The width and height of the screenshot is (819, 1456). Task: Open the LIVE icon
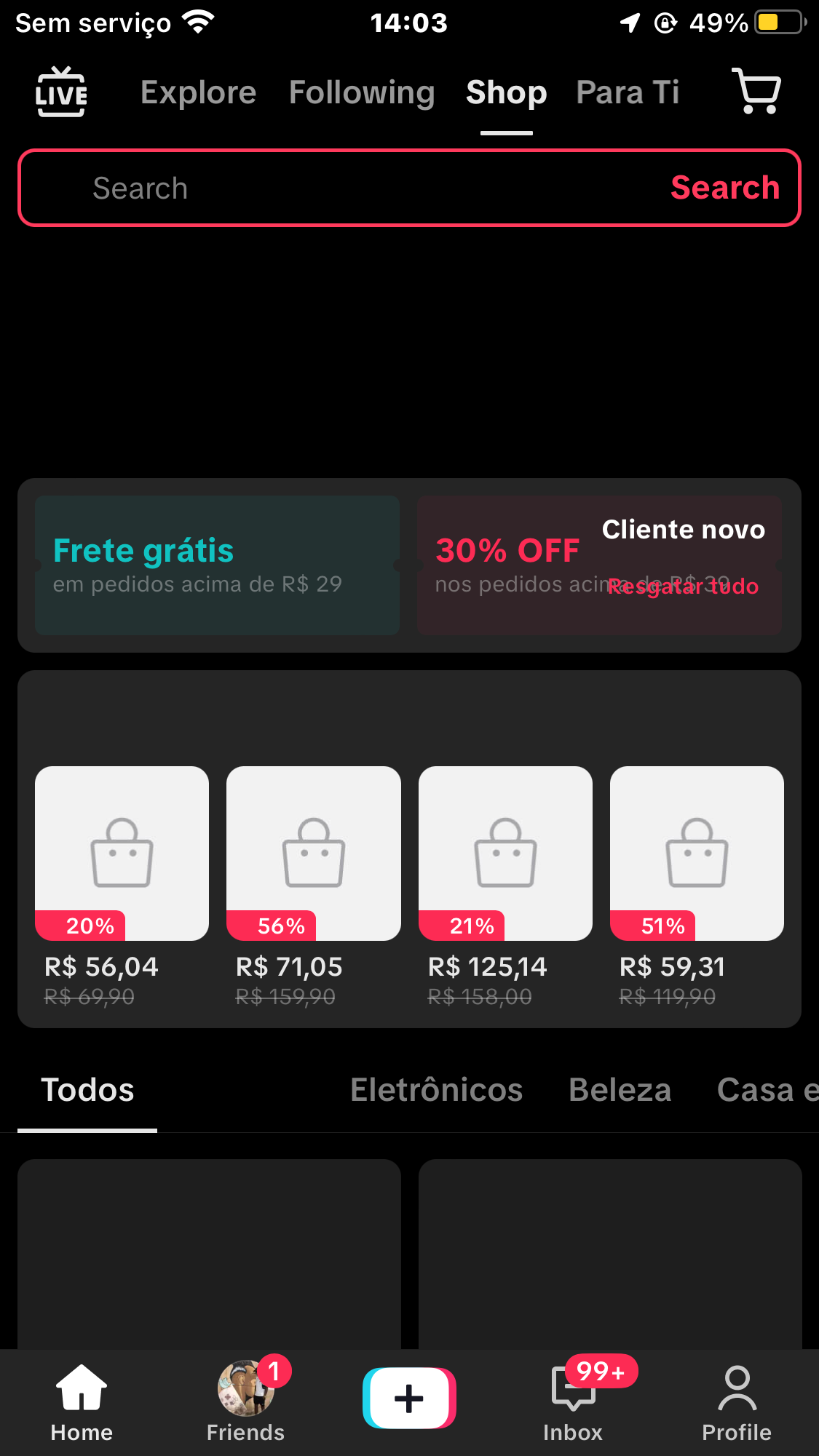(62, 92)
